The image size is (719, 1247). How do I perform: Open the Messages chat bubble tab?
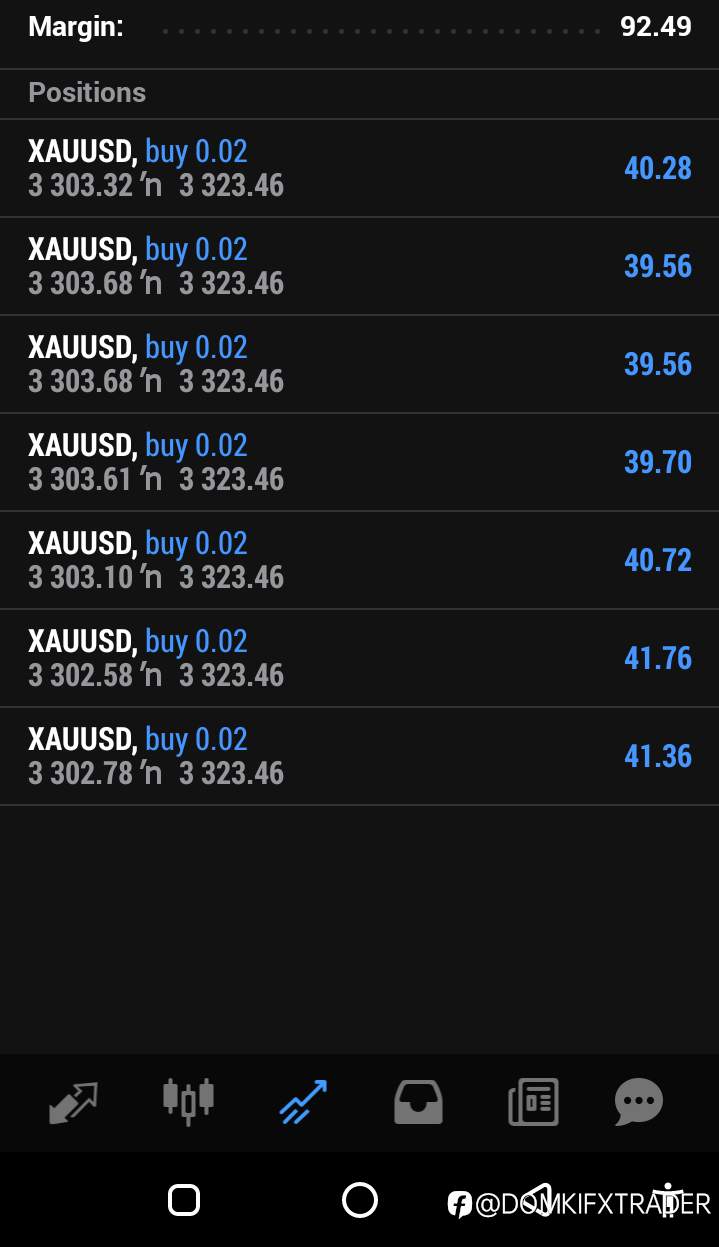(x=638, y=1102)
